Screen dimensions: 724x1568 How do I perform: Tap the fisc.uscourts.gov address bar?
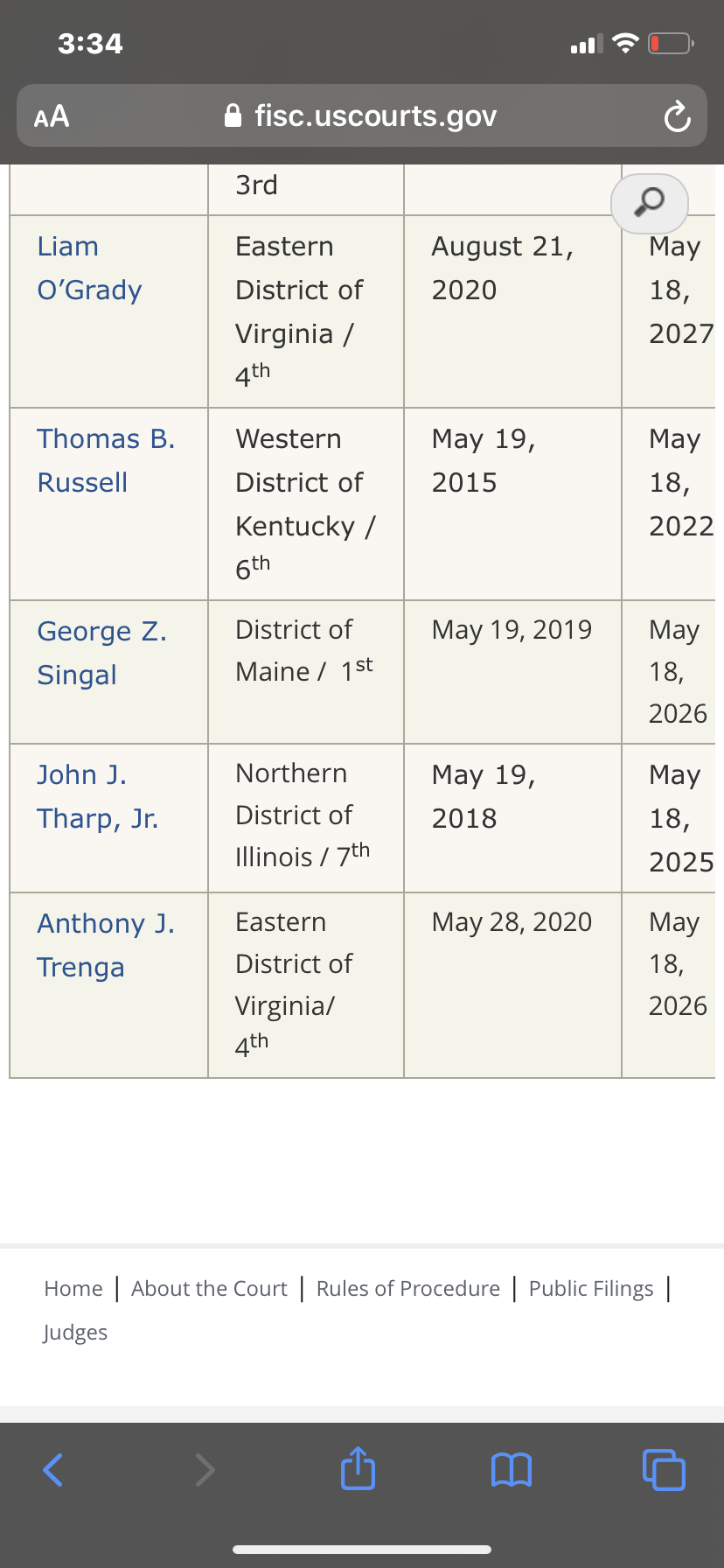[x=360, y=115]
